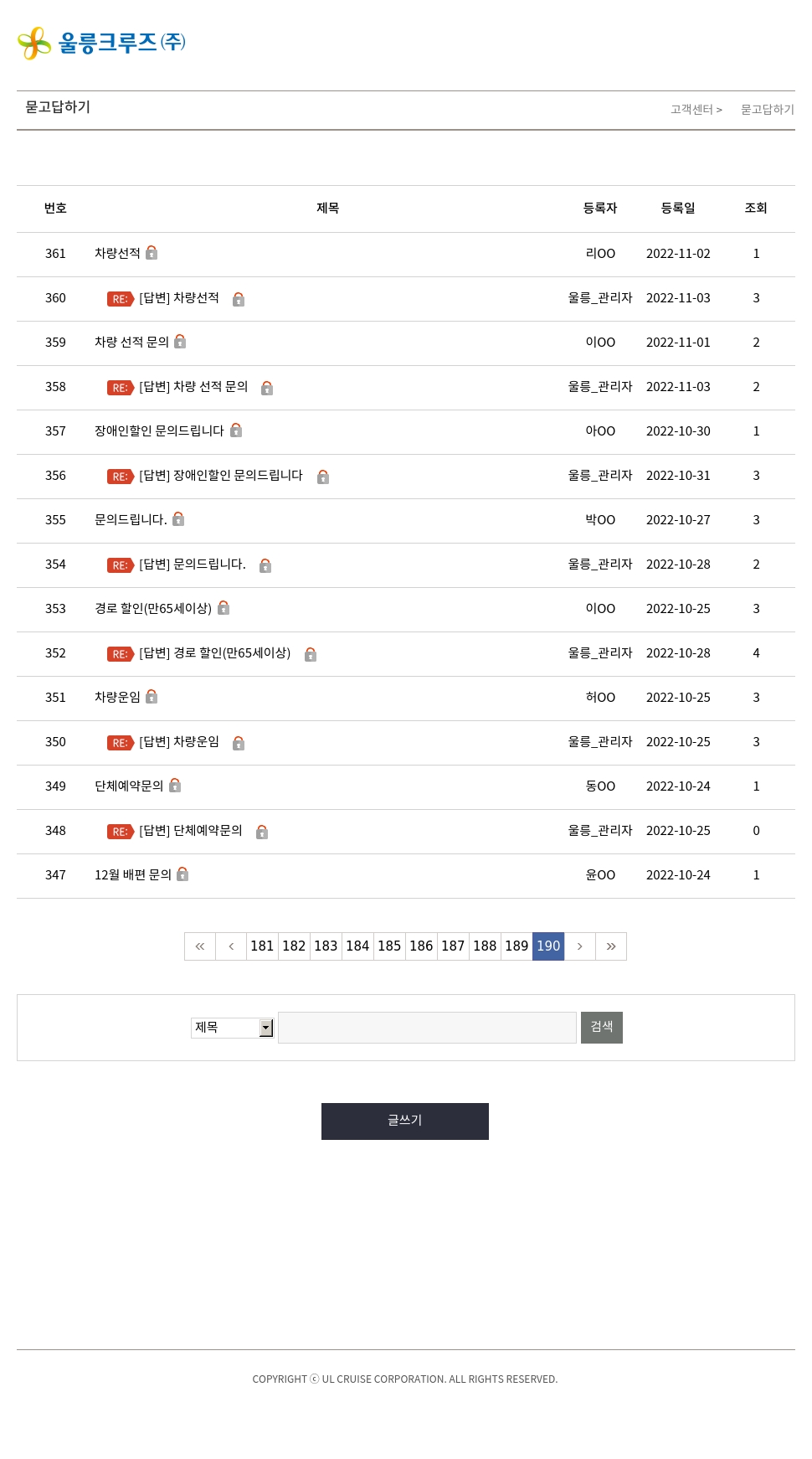Open post 353 경로 할인(만65세이상)
The image size is (812, 1459).
[x=153, y=608]
